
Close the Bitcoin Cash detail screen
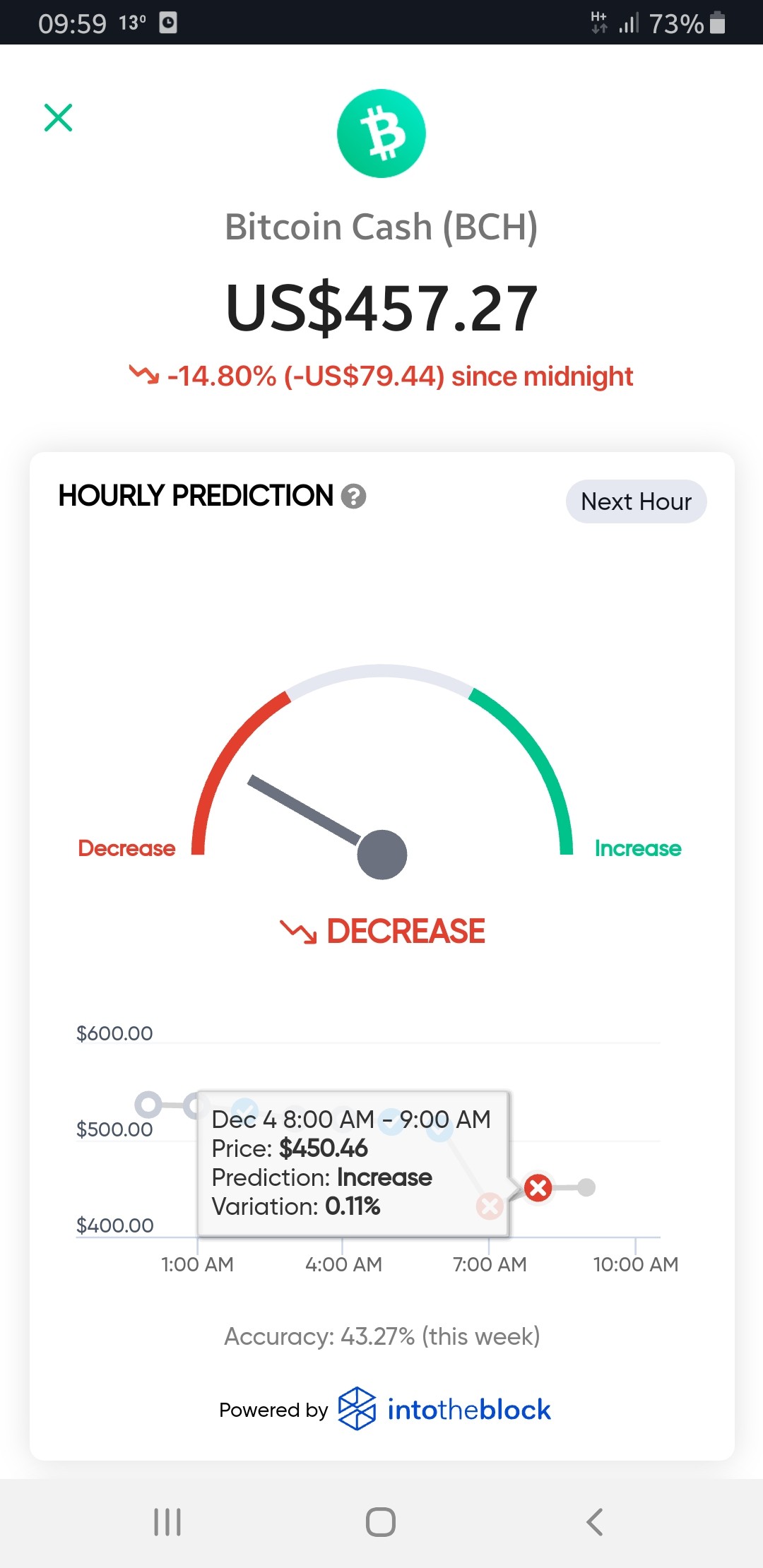pyautogui.click(x=58, y=117)
